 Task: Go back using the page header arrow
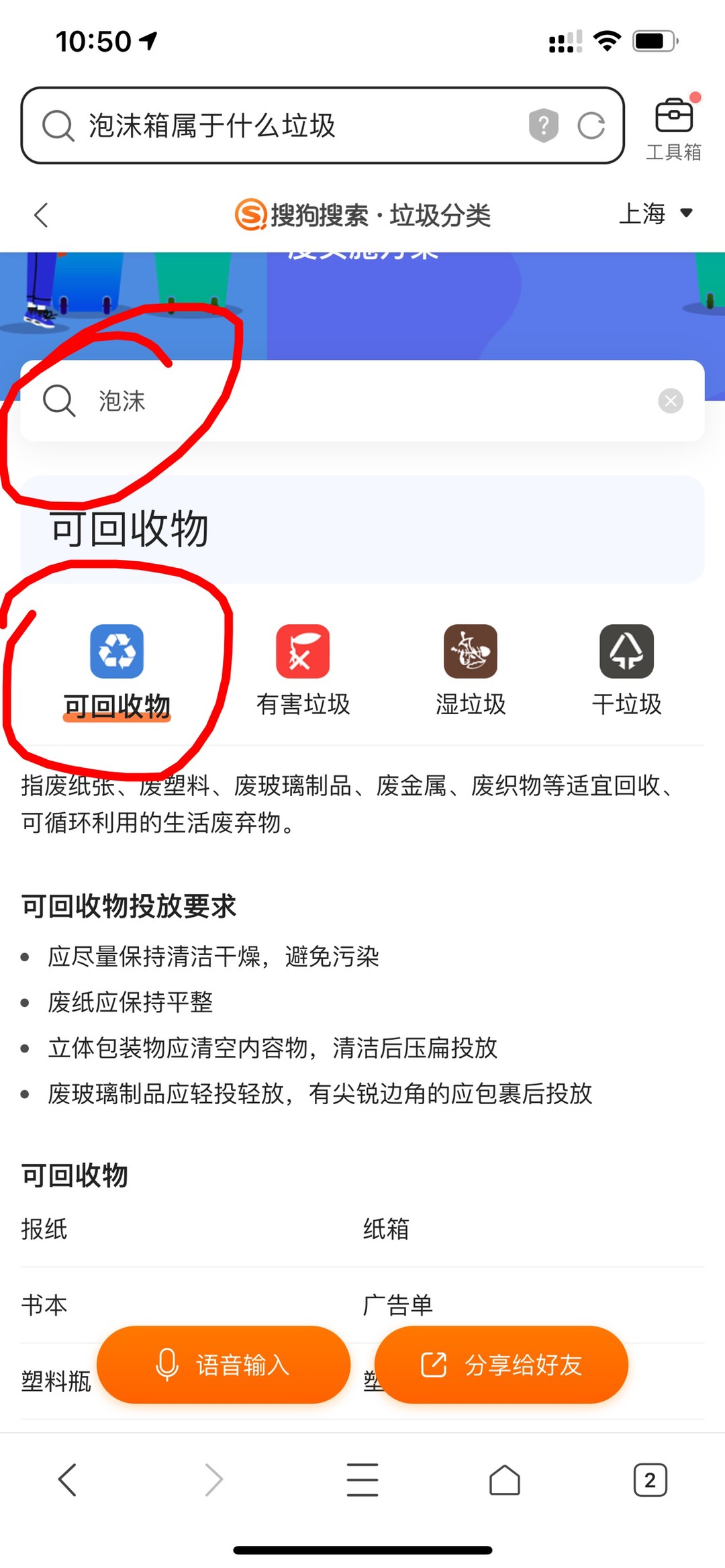[42, 215]
